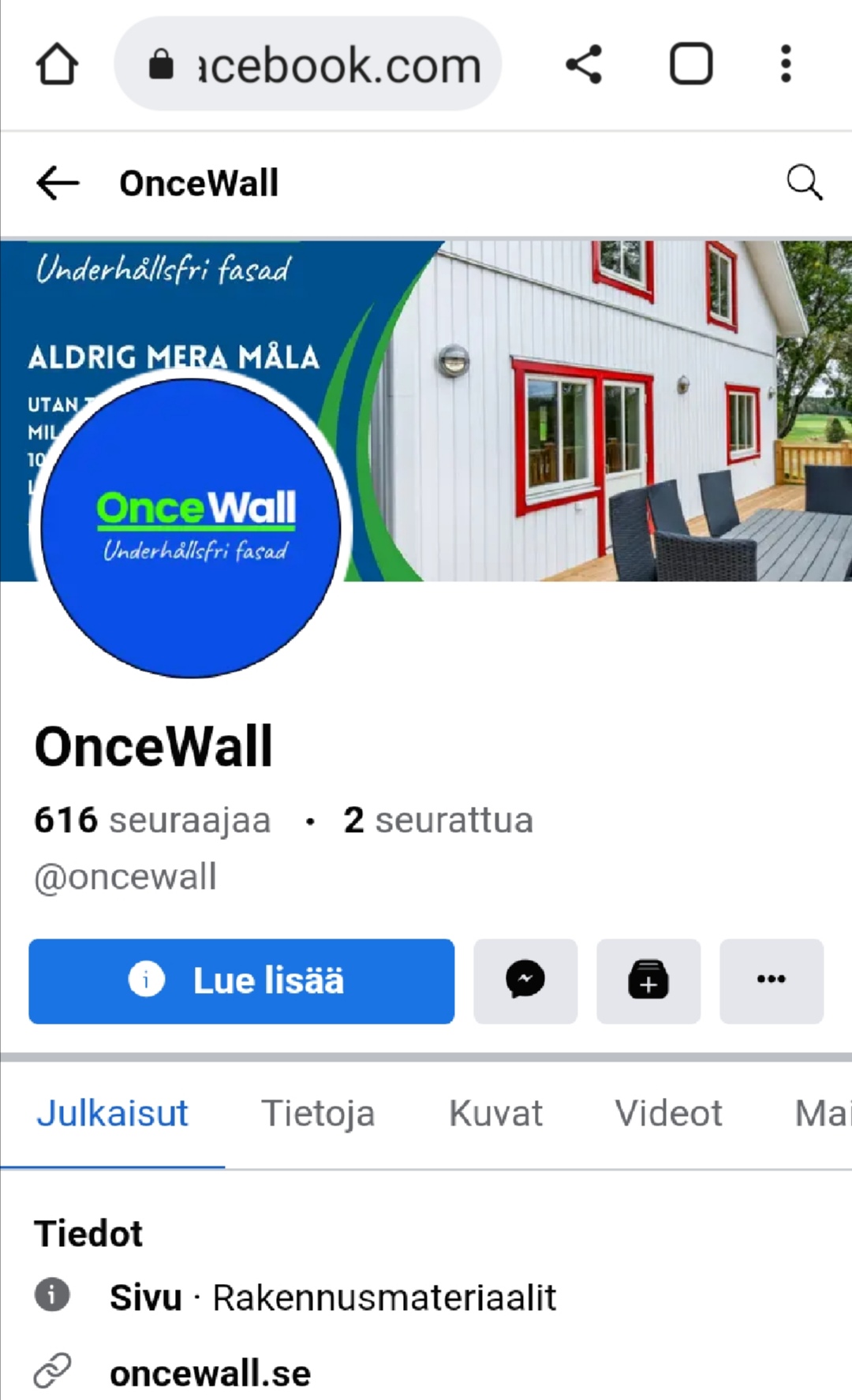The image size is (852, 1400).
Task: Follow the OnceWall page
Action: (x=648, y=981)
